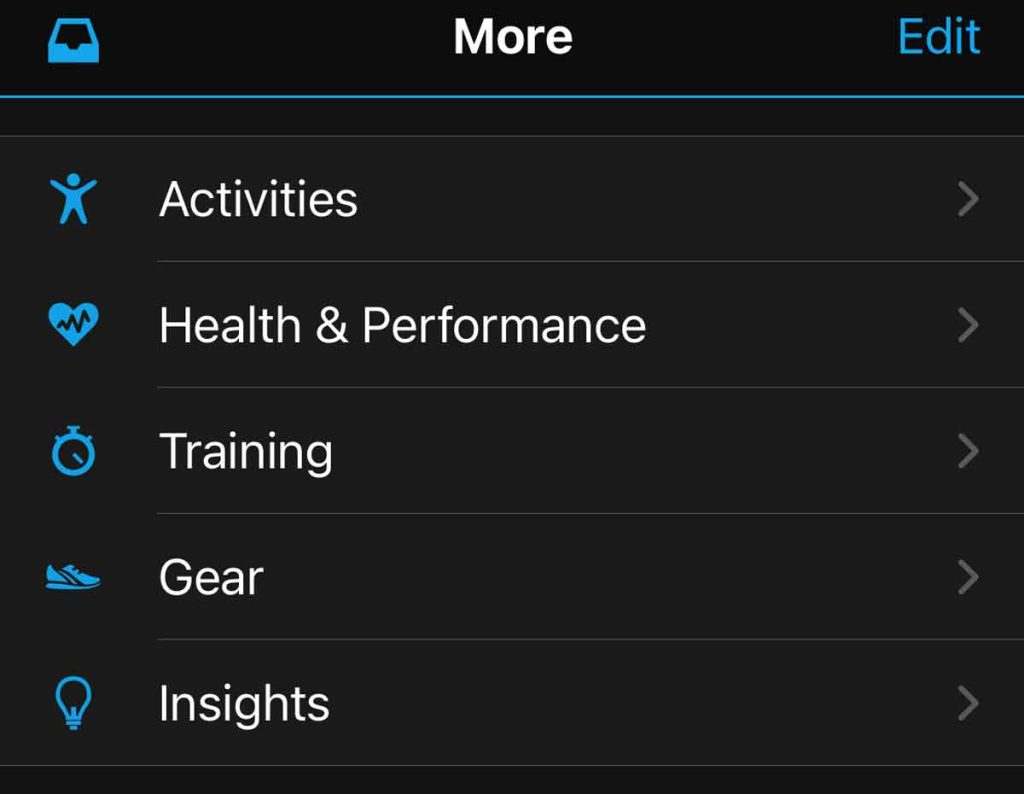Go to Health & Performance
The image size is (1024, 794).
[x=402, y=325]
